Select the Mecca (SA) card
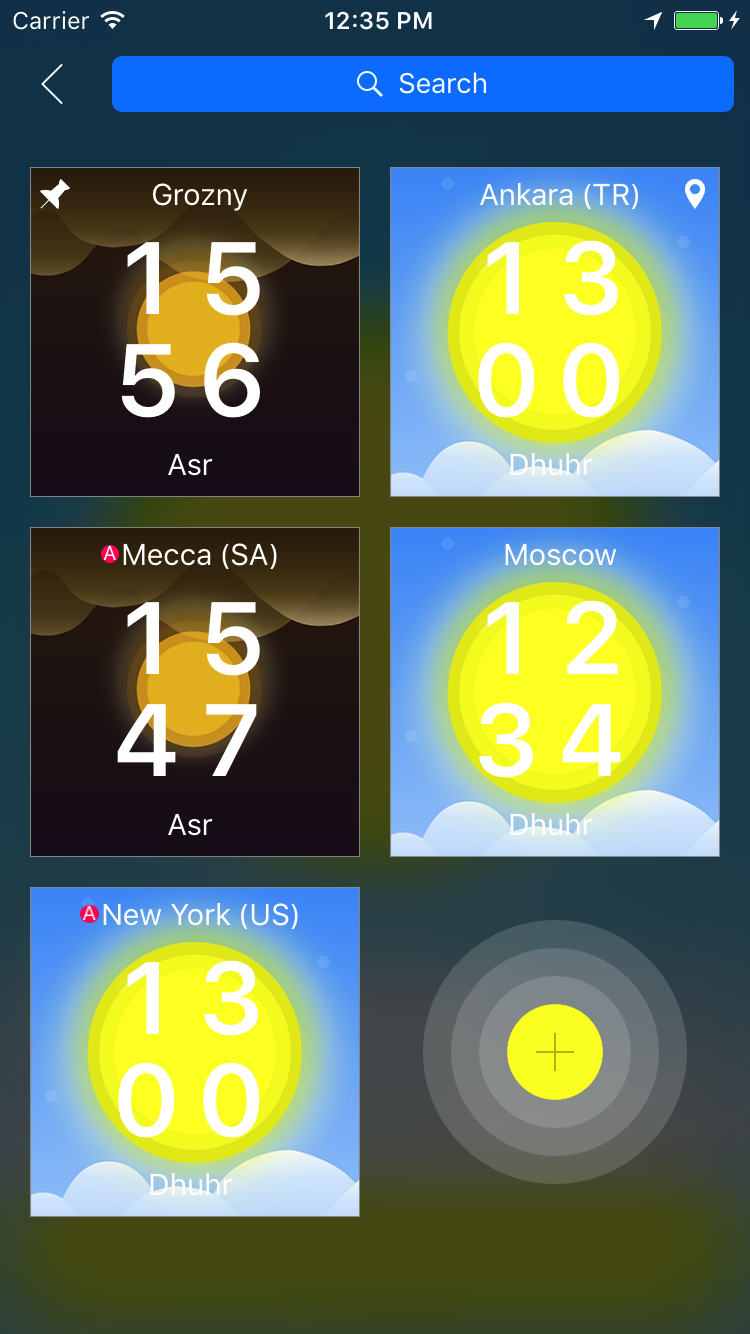Viewport: 750px width, 1334px height. (x=195, y=692)
